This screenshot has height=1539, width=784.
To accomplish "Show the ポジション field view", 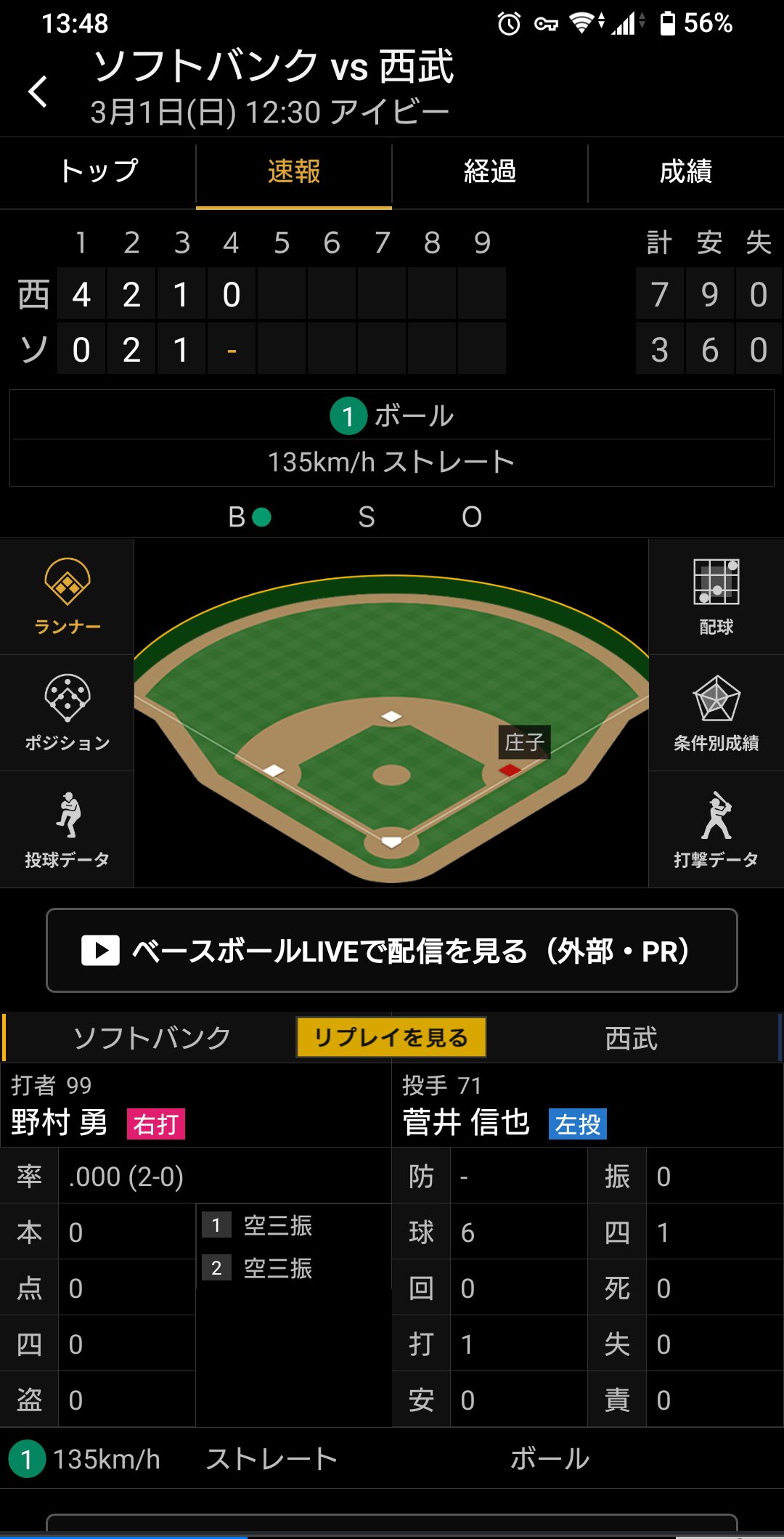I will [67, 713].
